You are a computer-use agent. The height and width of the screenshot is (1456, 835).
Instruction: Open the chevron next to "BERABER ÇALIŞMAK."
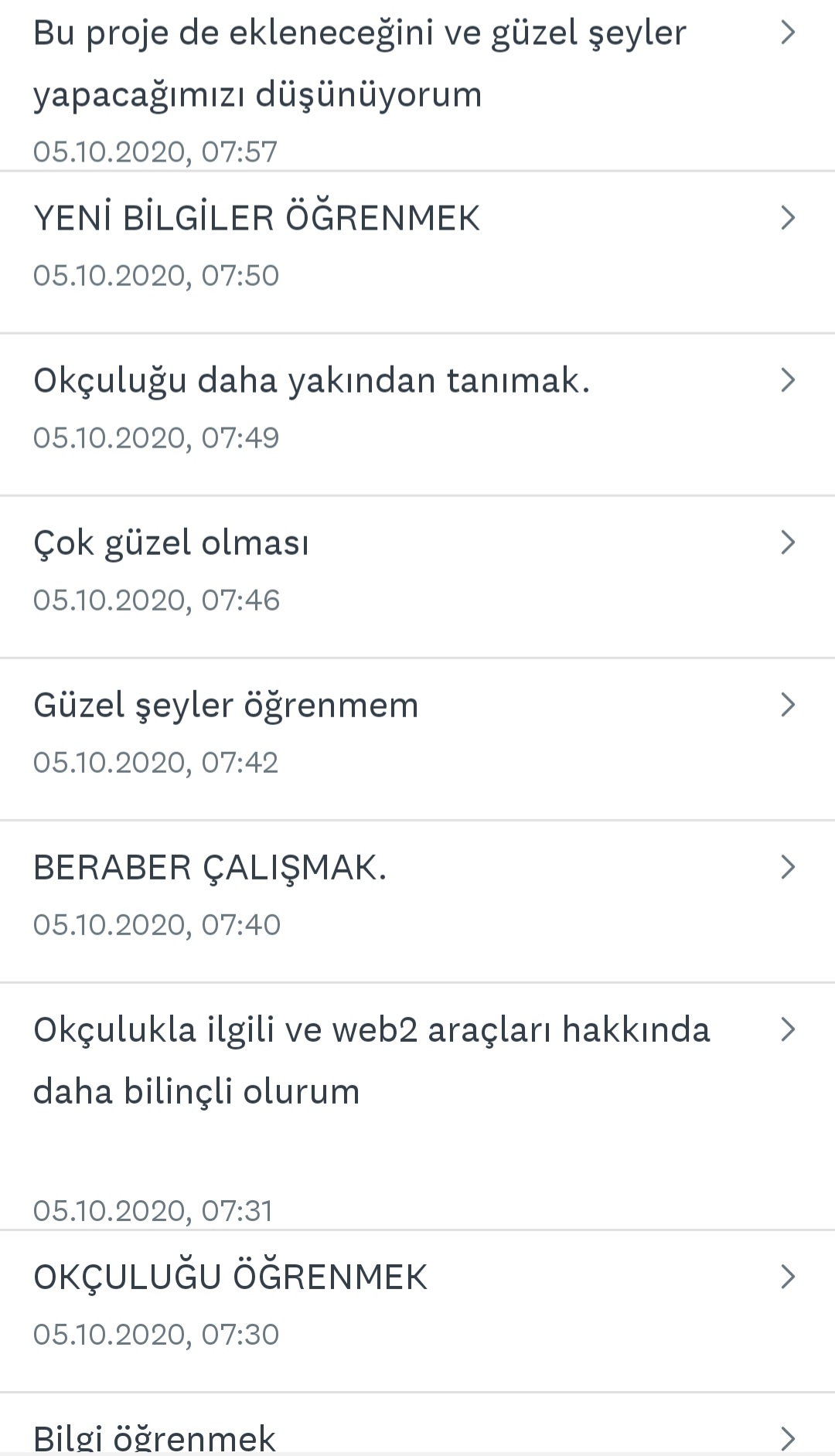(x=789, y=867)
